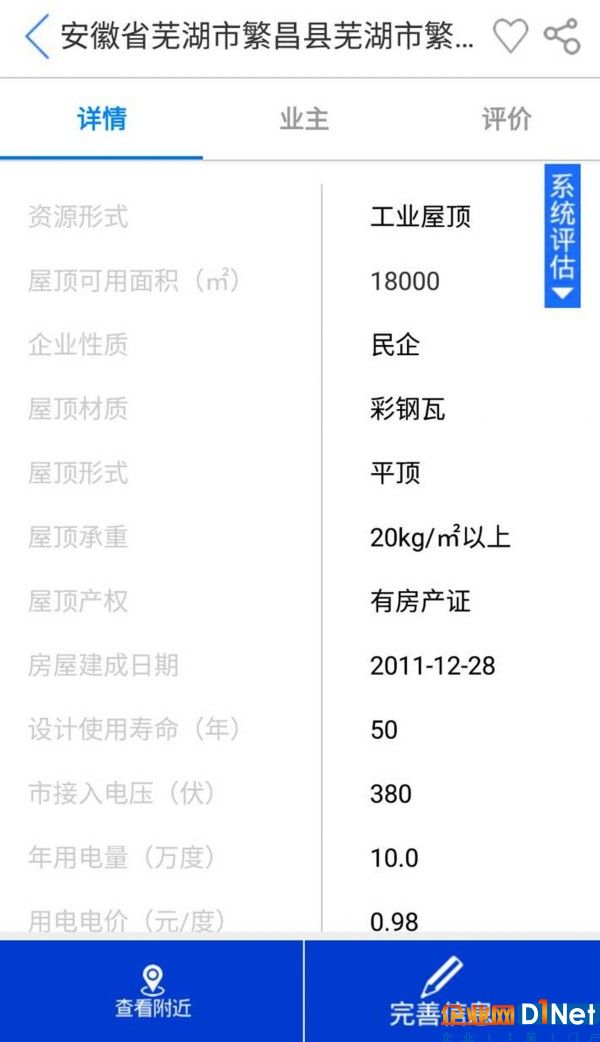Select the 详情 tab
This screenshot has height=1042, width=600.
102,120
